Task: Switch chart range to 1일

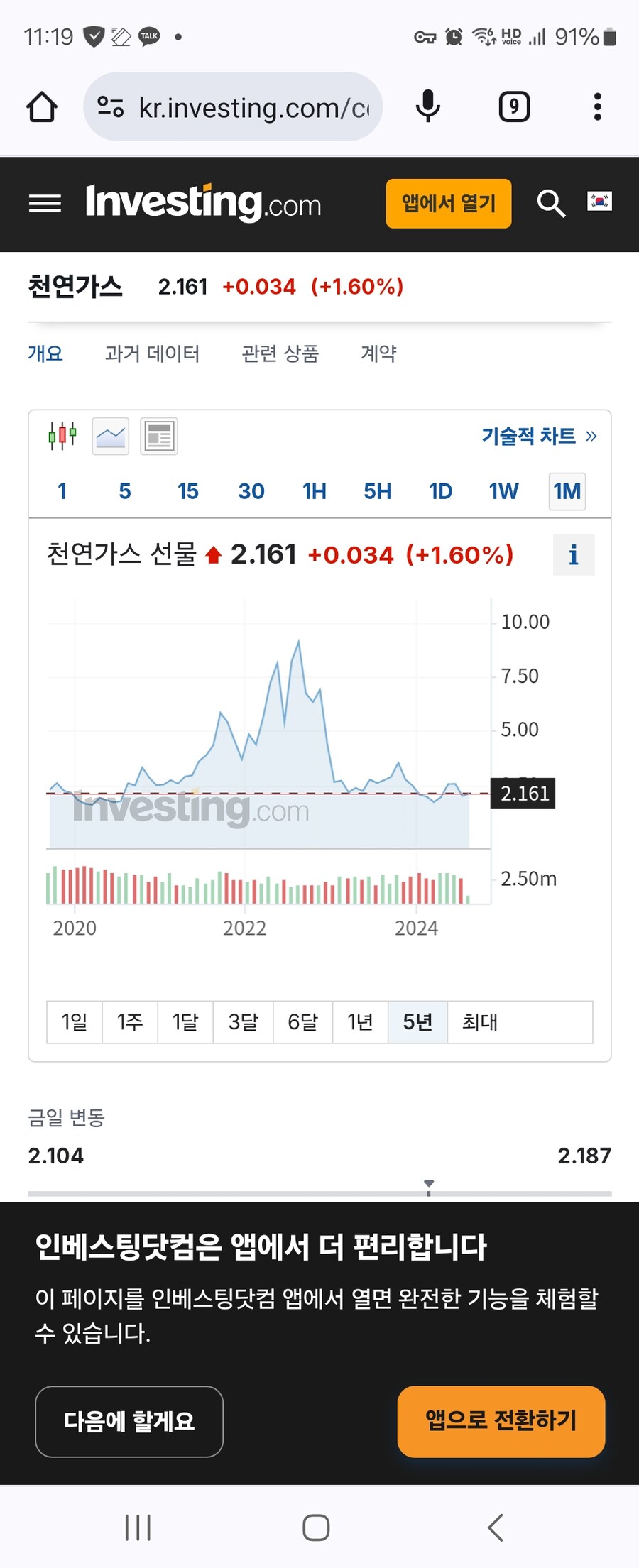Action: (74, 1022)
